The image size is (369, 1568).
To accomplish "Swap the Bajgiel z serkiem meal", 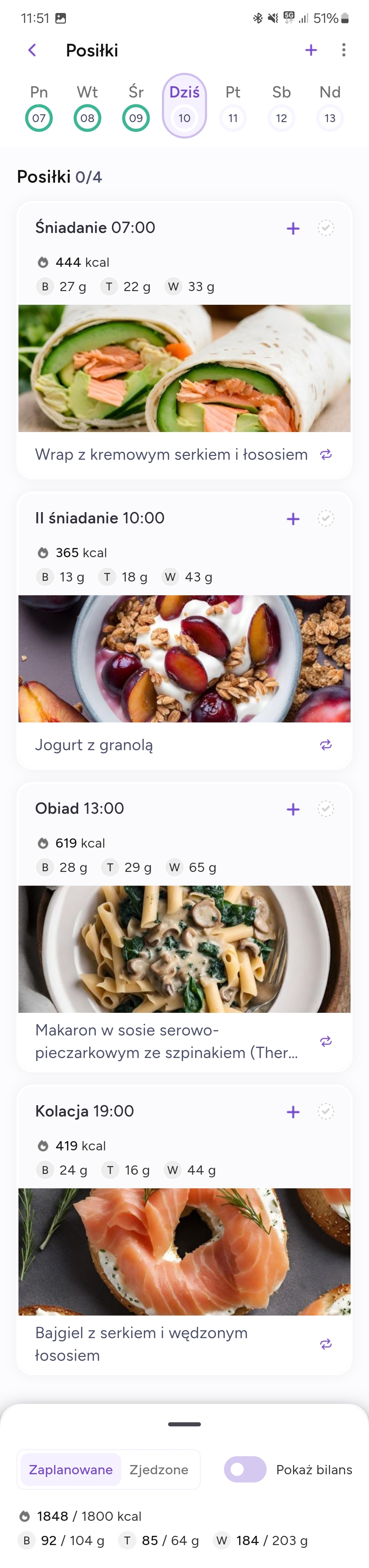I will click(x=326, y=1344).
